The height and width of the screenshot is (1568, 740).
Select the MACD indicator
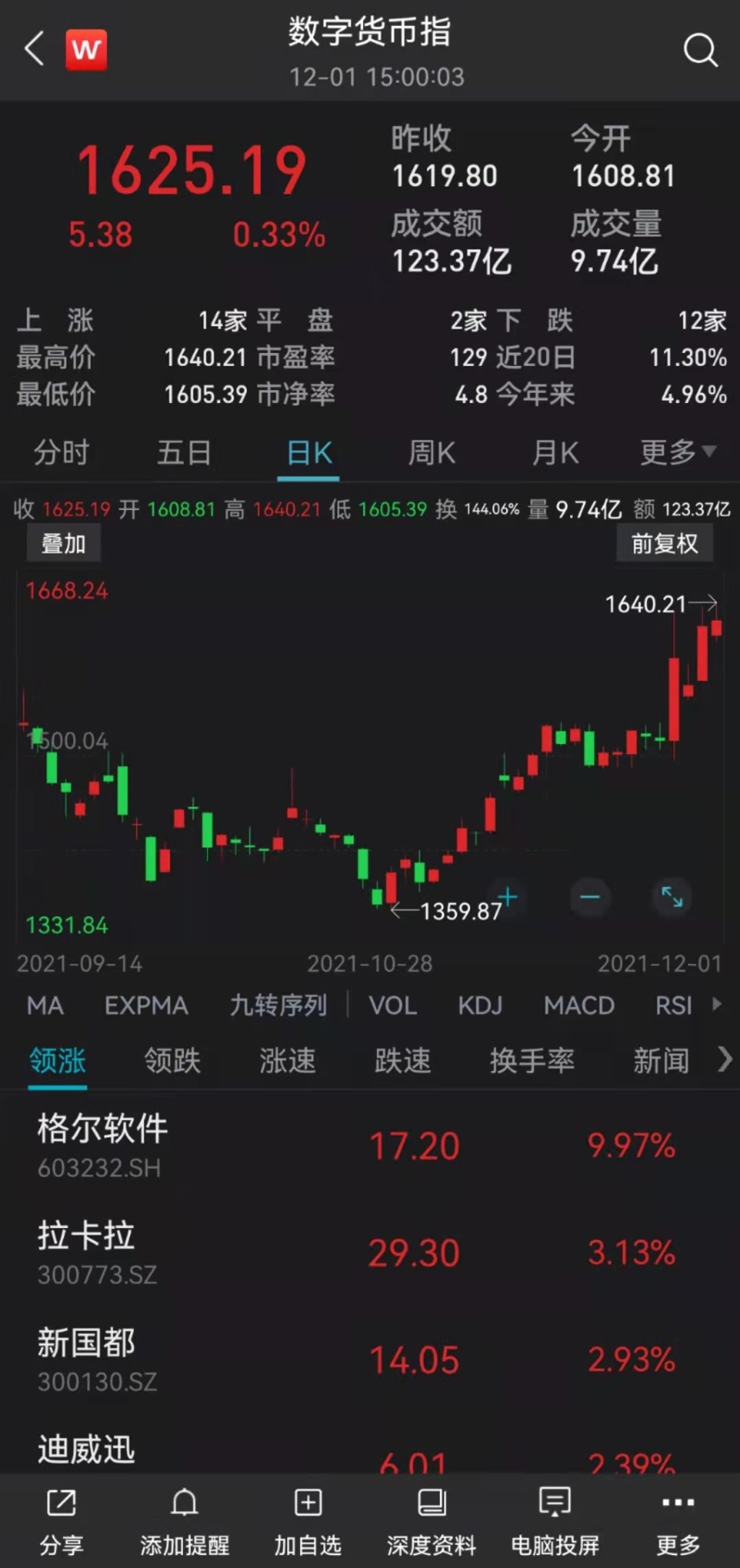click(579, 1005)
